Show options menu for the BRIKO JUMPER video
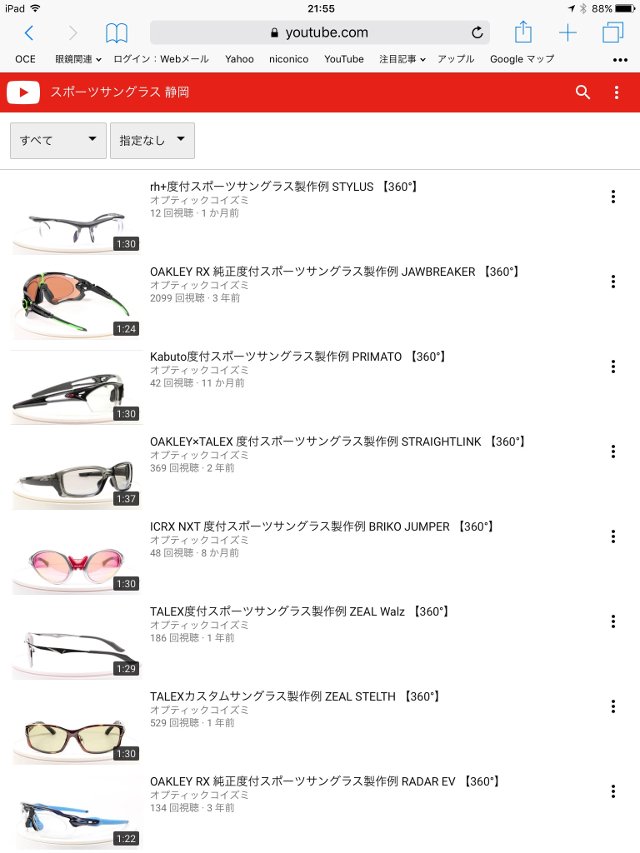 point(613,537)
